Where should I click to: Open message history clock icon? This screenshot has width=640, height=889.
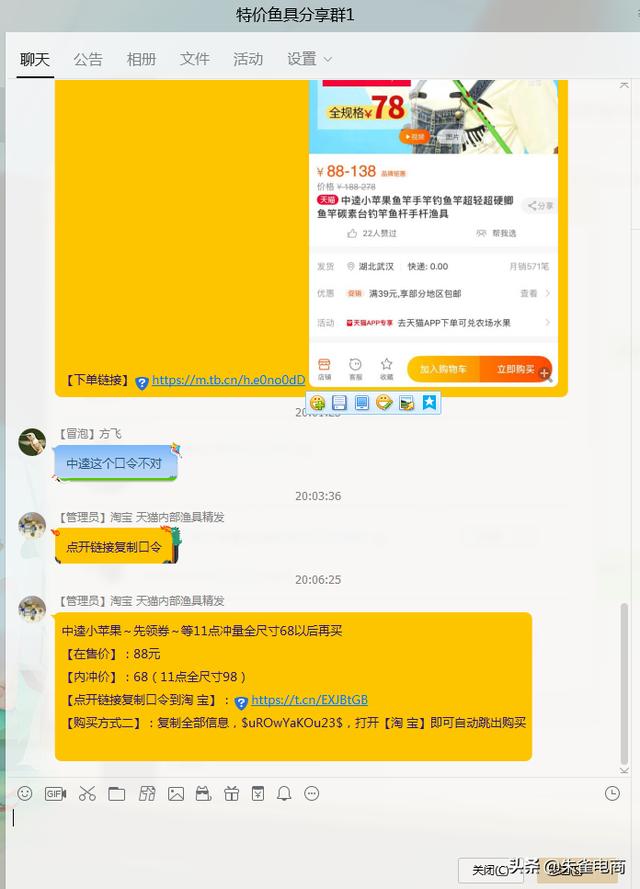point(612,793)
